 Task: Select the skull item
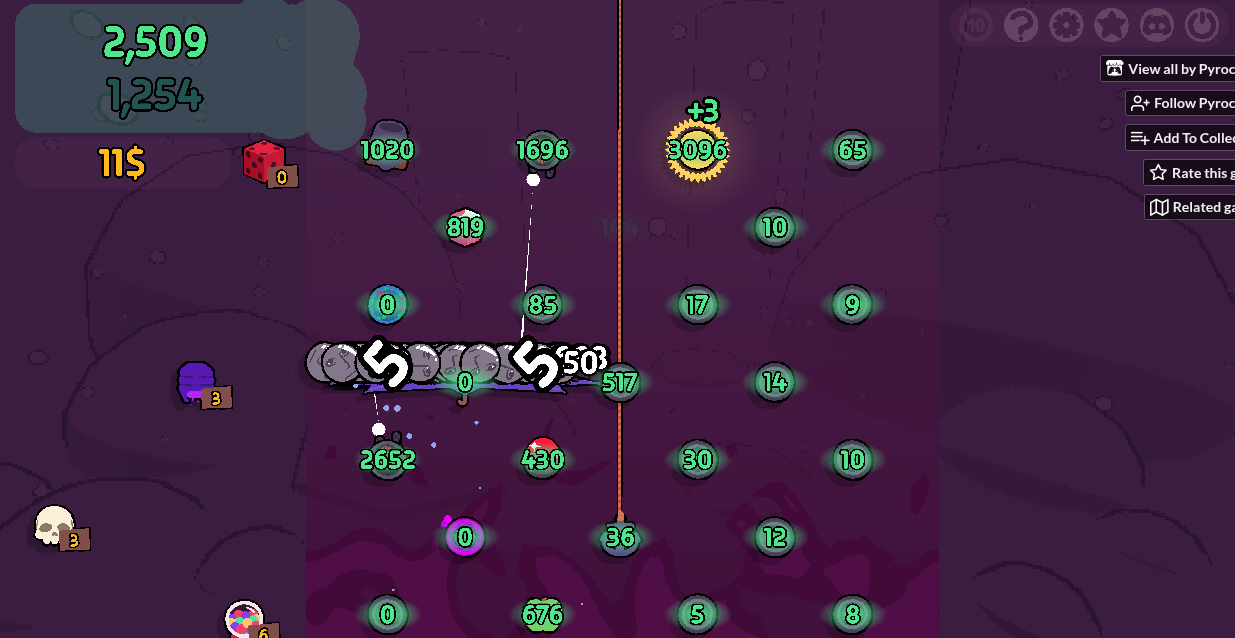tap(54, 525)
